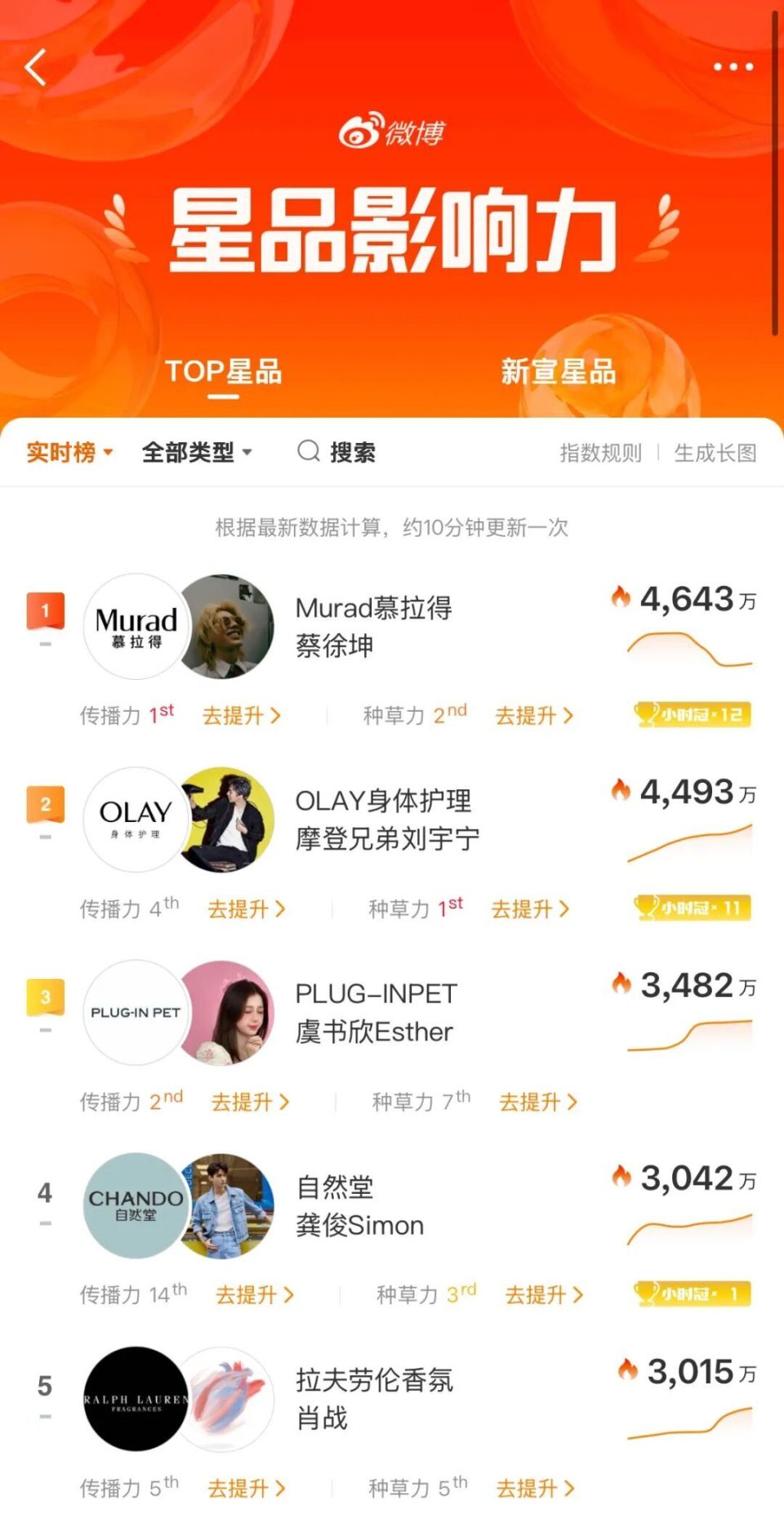784x1533 pixels.
Task: Click the Ralph Lauren brand logo
Action: [x=136, y=1400]
